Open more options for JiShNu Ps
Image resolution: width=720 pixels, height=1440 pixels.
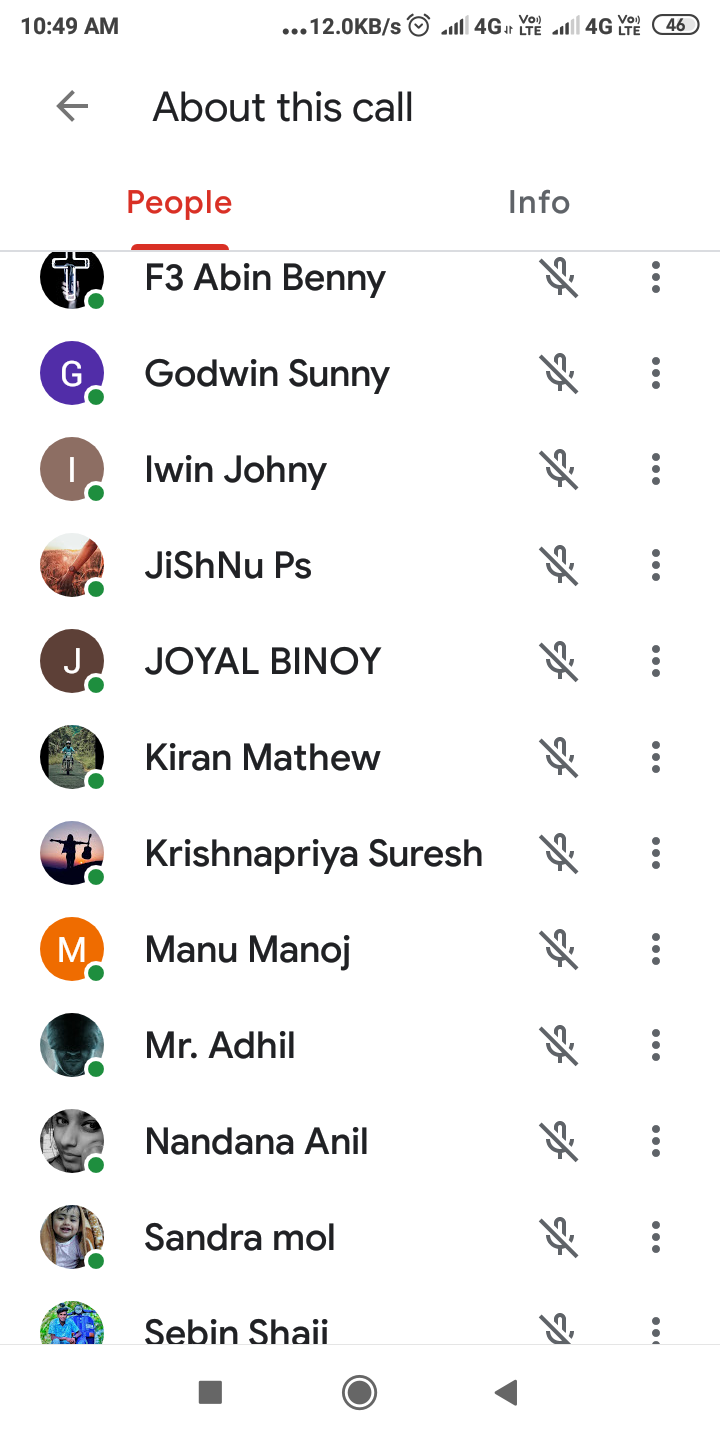[x=656, y=565]
